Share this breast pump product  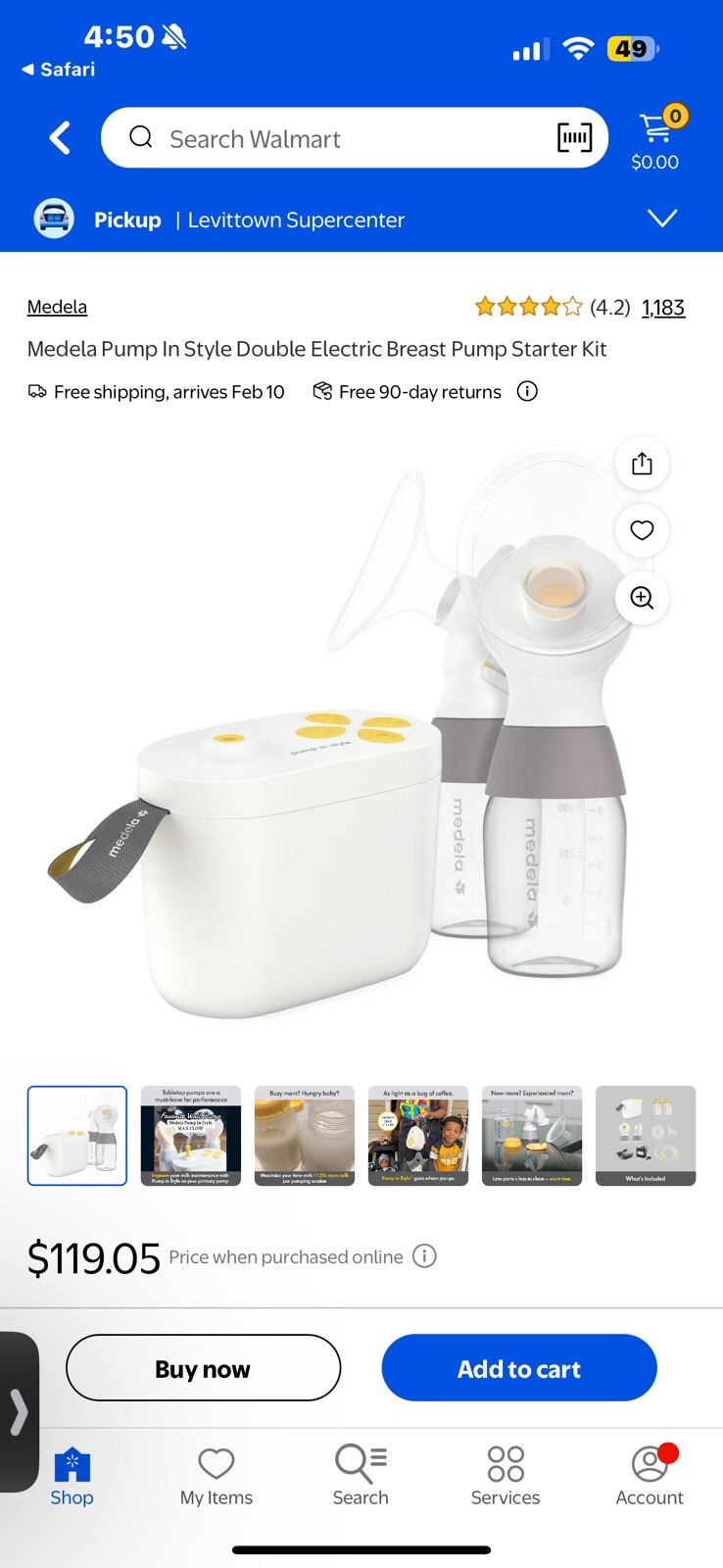642,464
